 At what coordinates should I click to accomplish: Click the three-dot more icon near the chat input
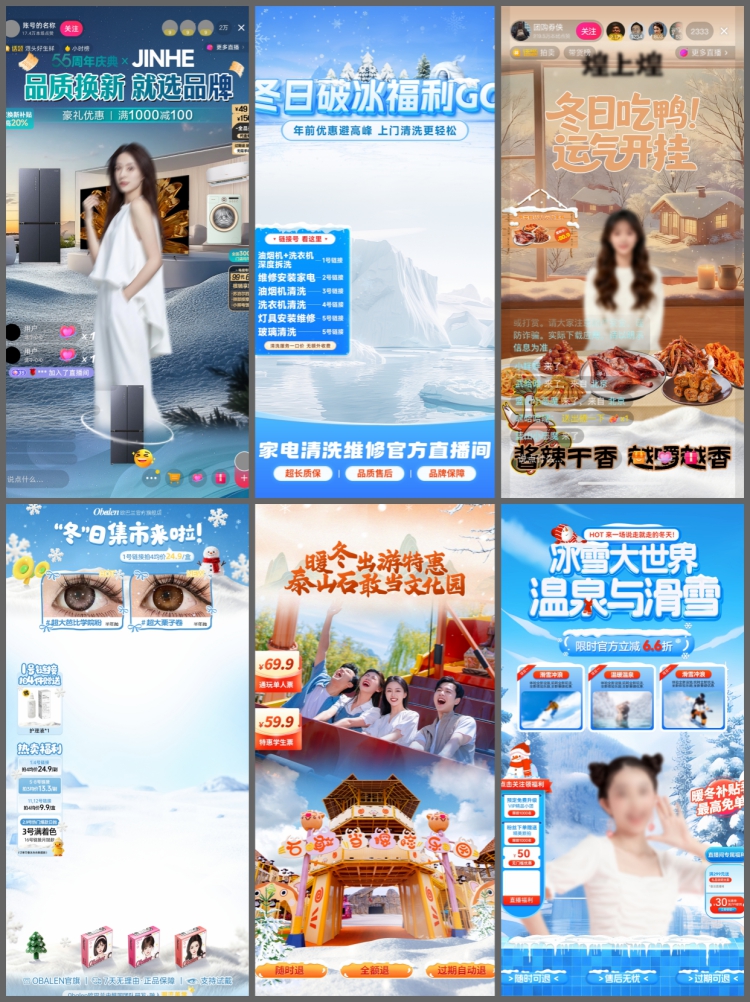(x=150, y=477)
